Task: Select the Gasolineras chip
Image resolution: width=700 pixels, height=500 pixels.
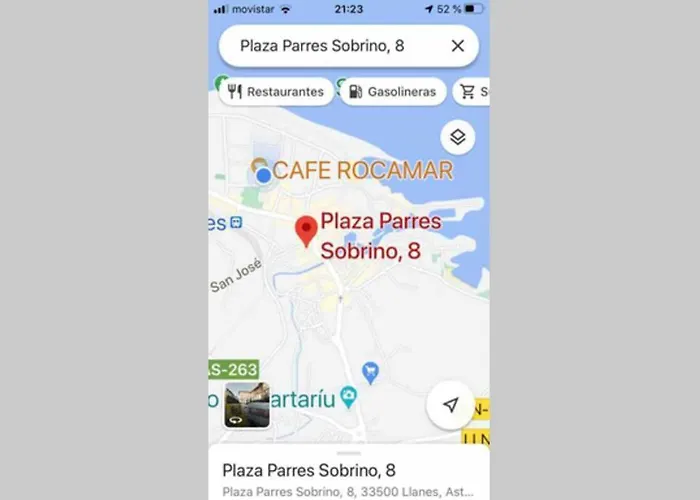Action: pyautogui.click(x=393, y=91)
